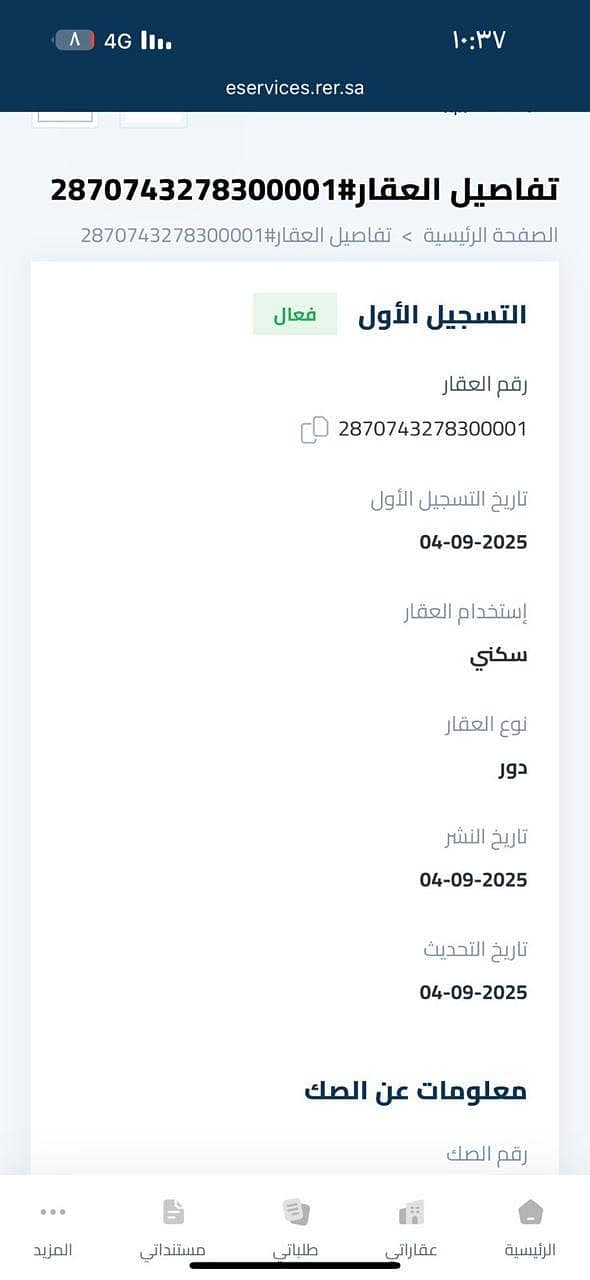The image size is (590, 1280).
Task: Copy the property number 2870743278300001
Action: 314,429
